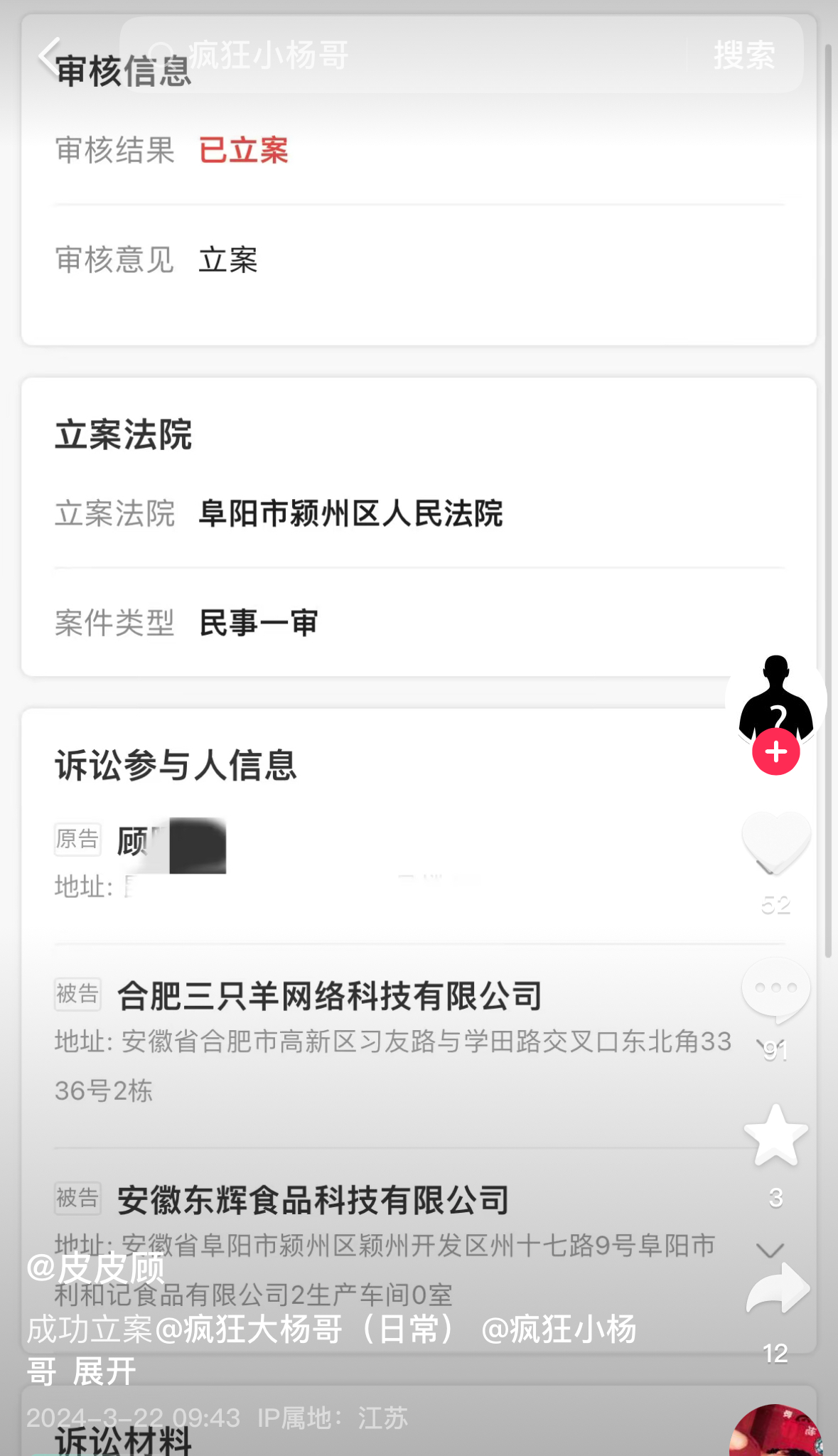Open the @皮皮顾 author profile
The image size is (838, 1456).
point(96,1268)
